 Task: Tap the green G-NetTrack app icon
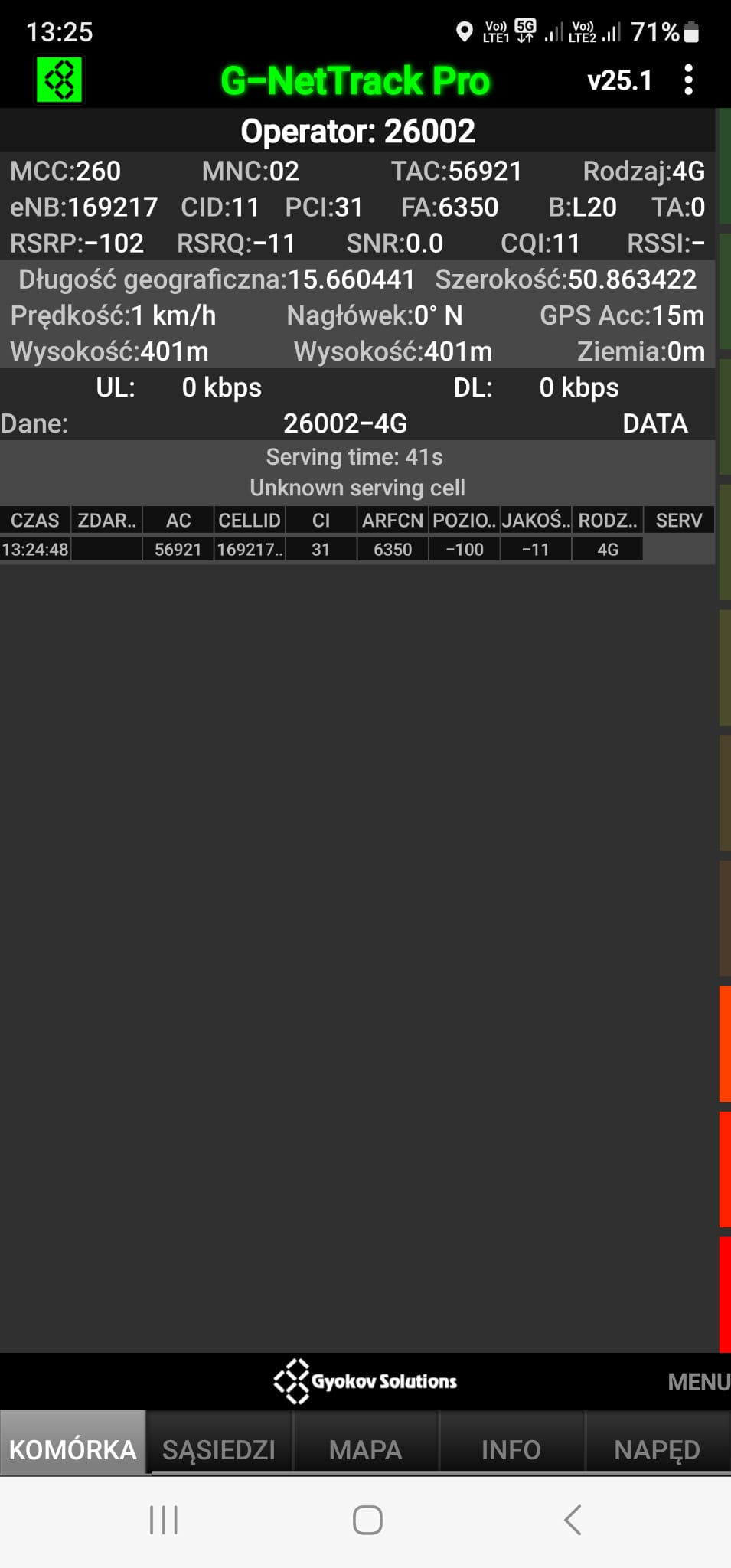click(x=60, y=80)
